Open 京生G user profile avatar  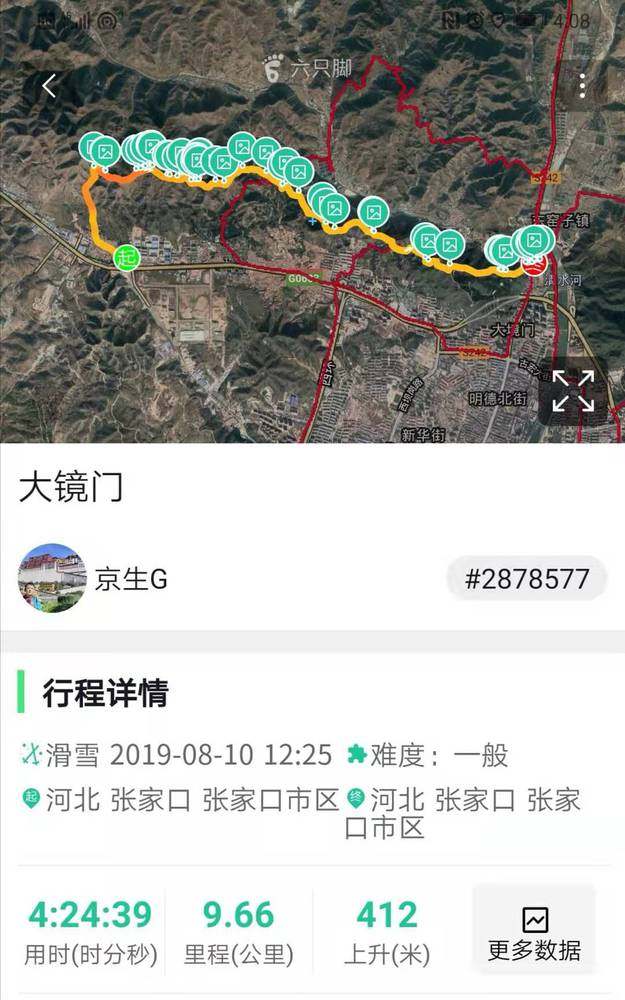click(x=52, y=578)
